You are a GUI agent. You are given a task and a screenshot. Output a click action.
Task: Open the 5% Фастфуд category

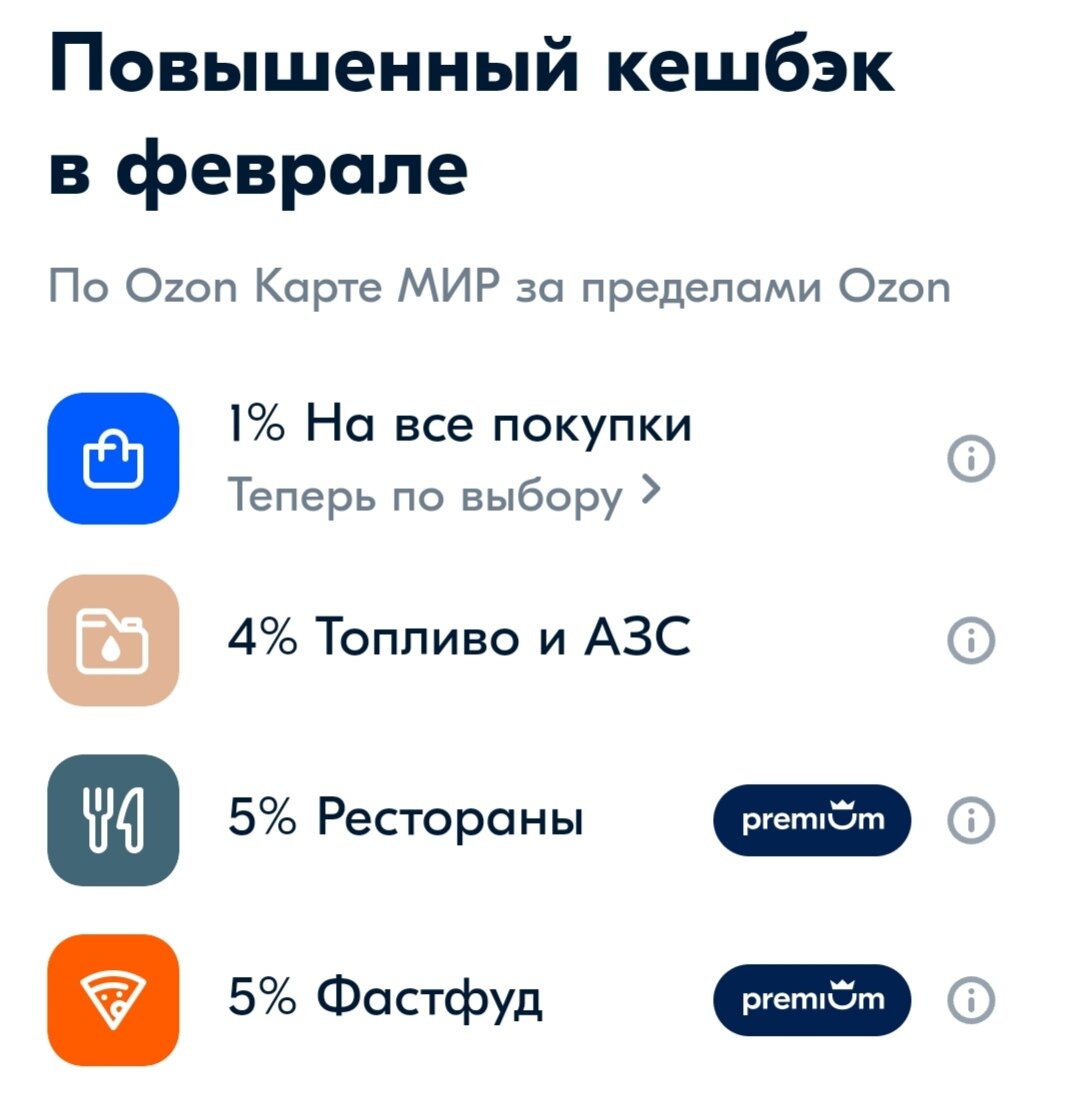tap(383, 996)
